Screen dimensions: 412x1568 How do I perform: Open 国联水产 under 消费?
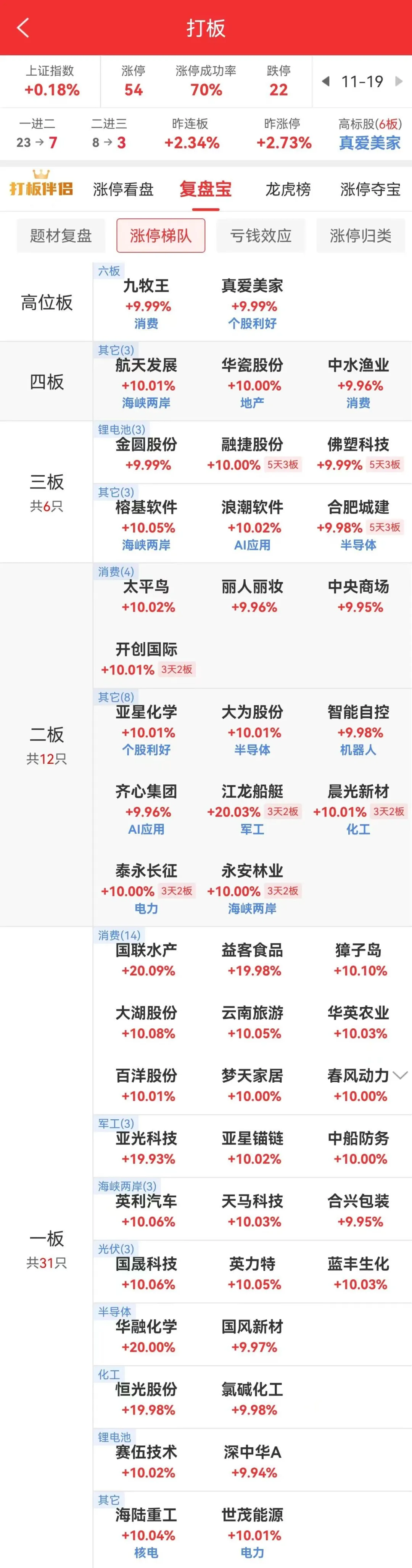pos(146,960)
